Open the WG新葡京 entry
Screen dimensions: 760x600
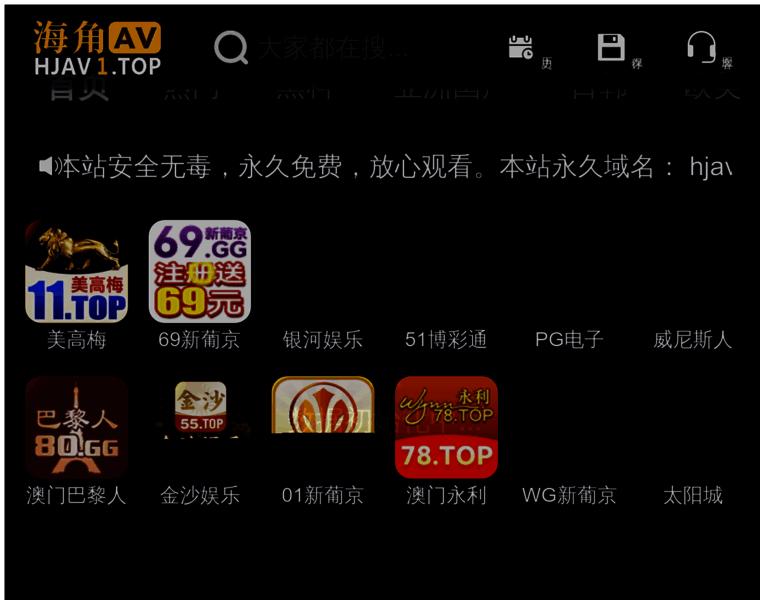569,495
